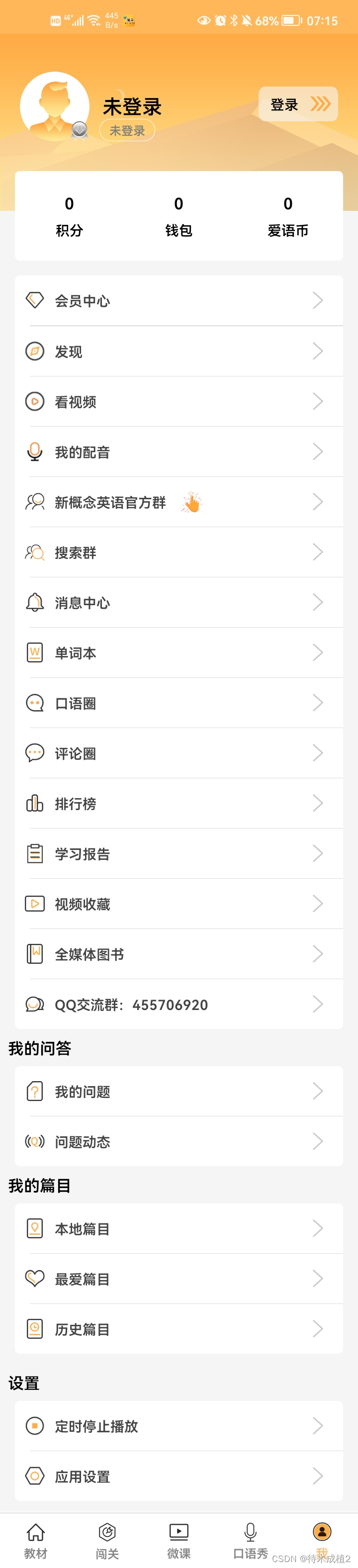Select the 积分 points counter
Viewport: 358px width, 1568px height.
coord(70,216)
